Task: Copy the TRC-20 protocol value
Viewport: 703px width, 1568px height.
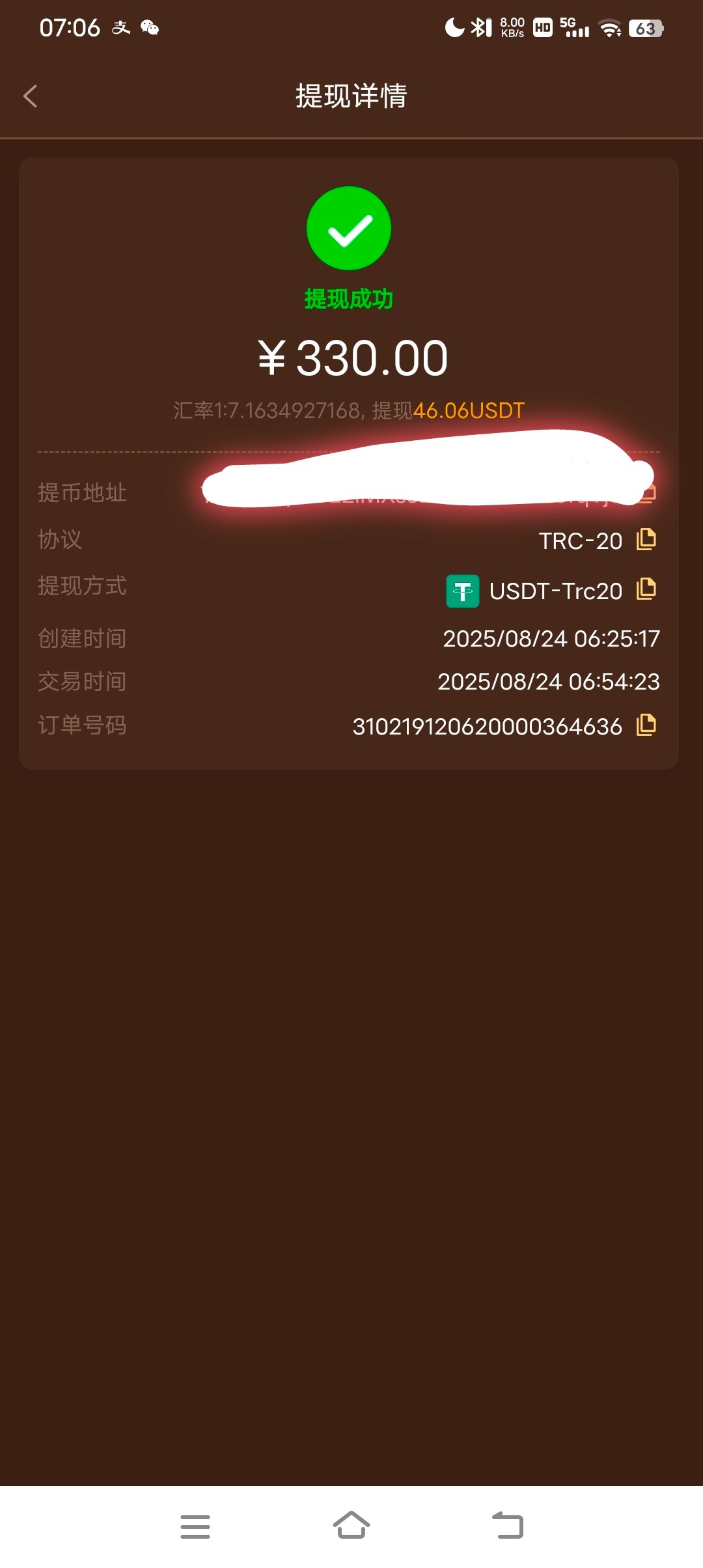Action: point(646,539)
